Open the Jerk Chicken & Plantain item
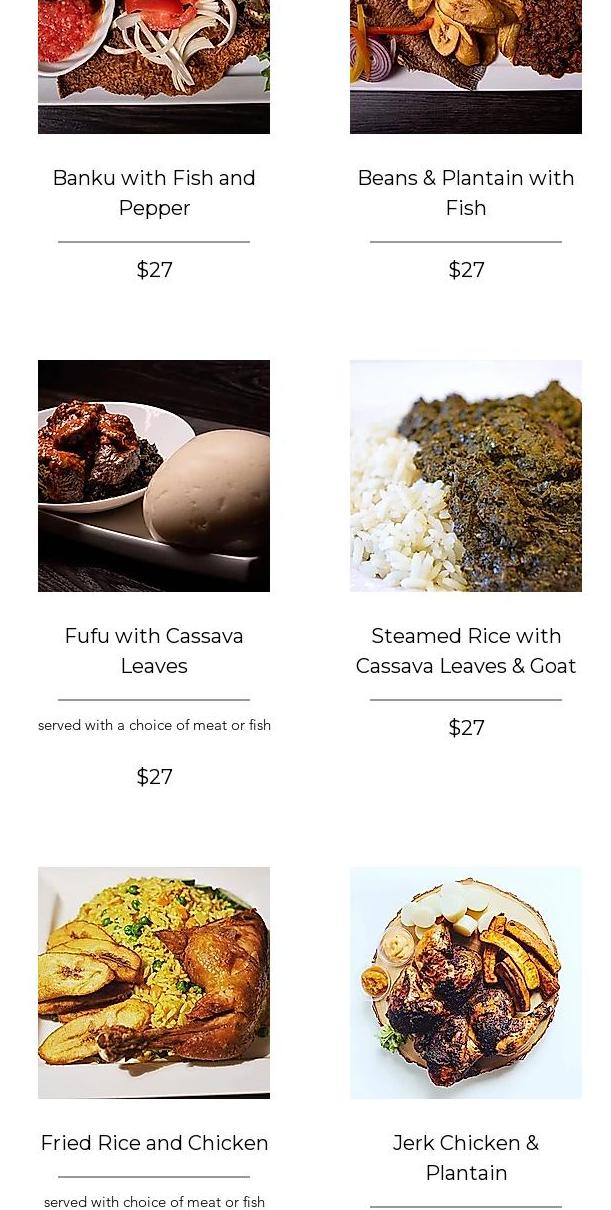Image resolution: width=611 pixels, height=1210 pixels. [466, 1157]
